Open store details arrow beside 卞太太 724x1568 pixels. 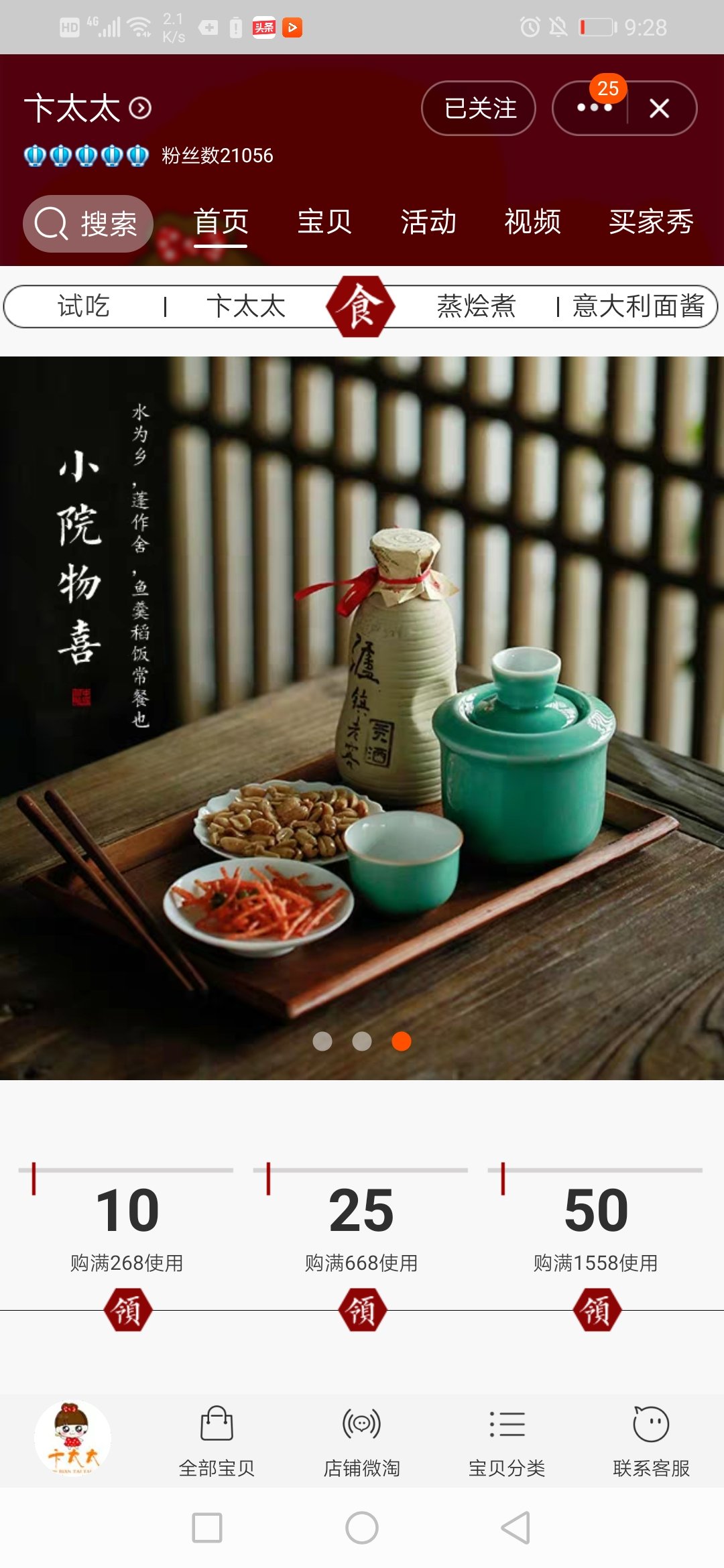point(140,109)
